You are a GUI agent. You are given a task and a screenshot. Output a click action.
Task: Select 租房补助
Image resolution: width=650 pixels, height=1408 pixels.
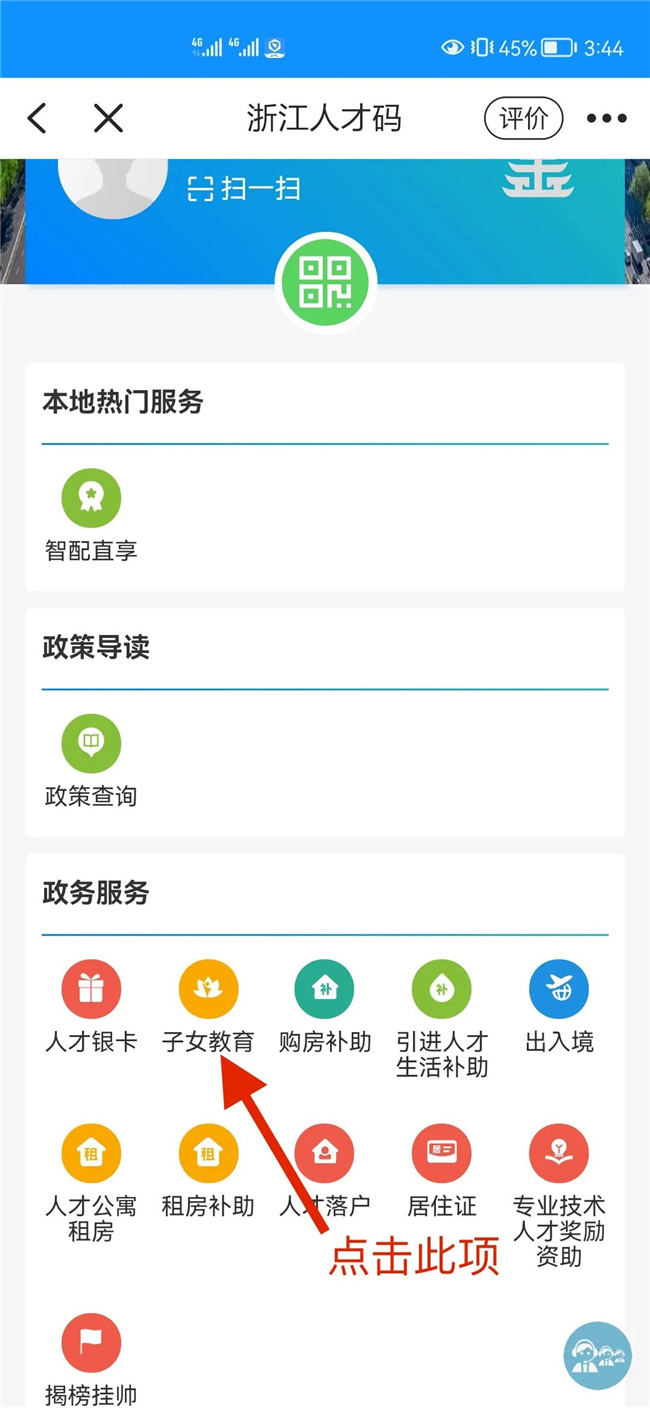(x=208, y=1154)
